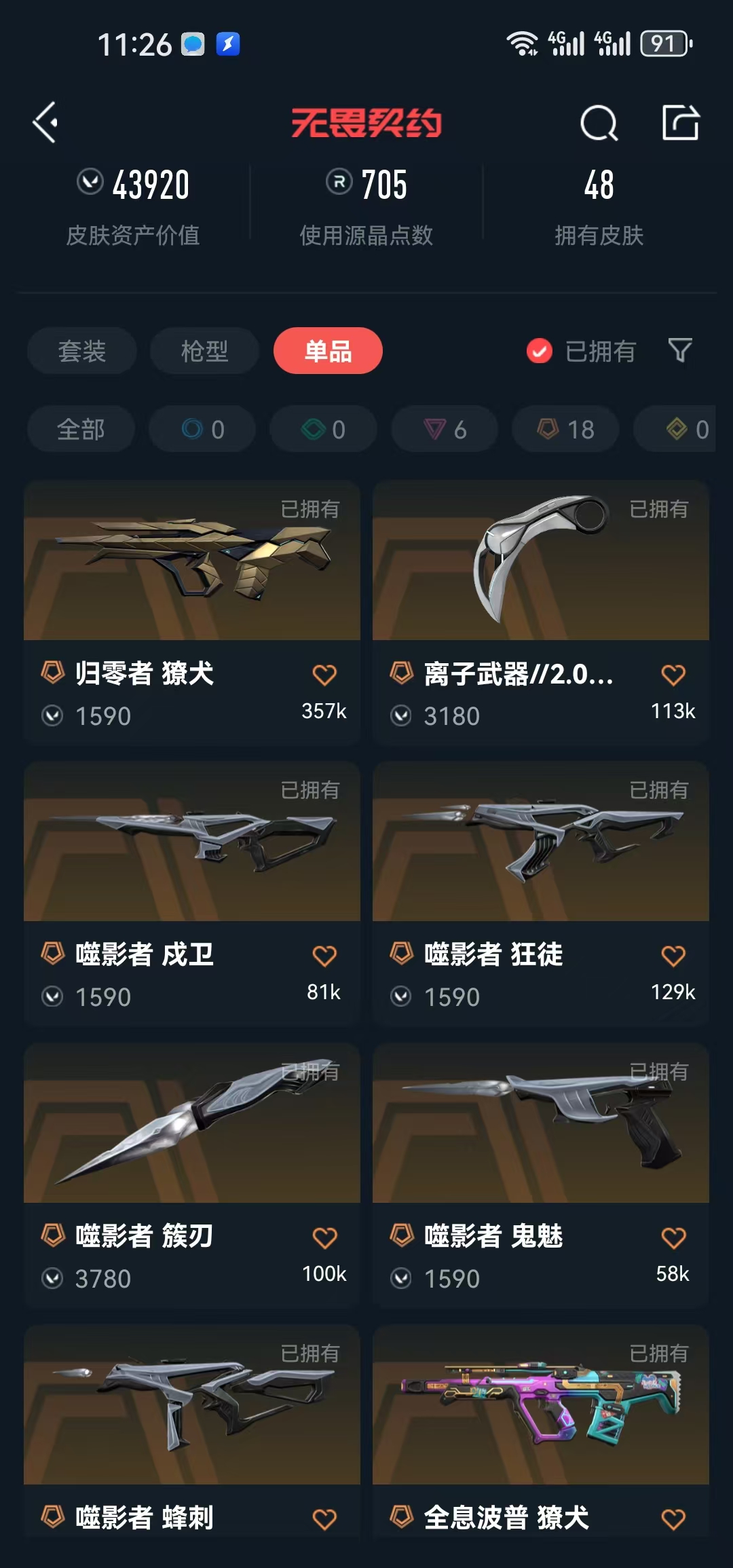
Task: Like the 噬影者 戍卫 skin
Action: [x=324, y=956]
